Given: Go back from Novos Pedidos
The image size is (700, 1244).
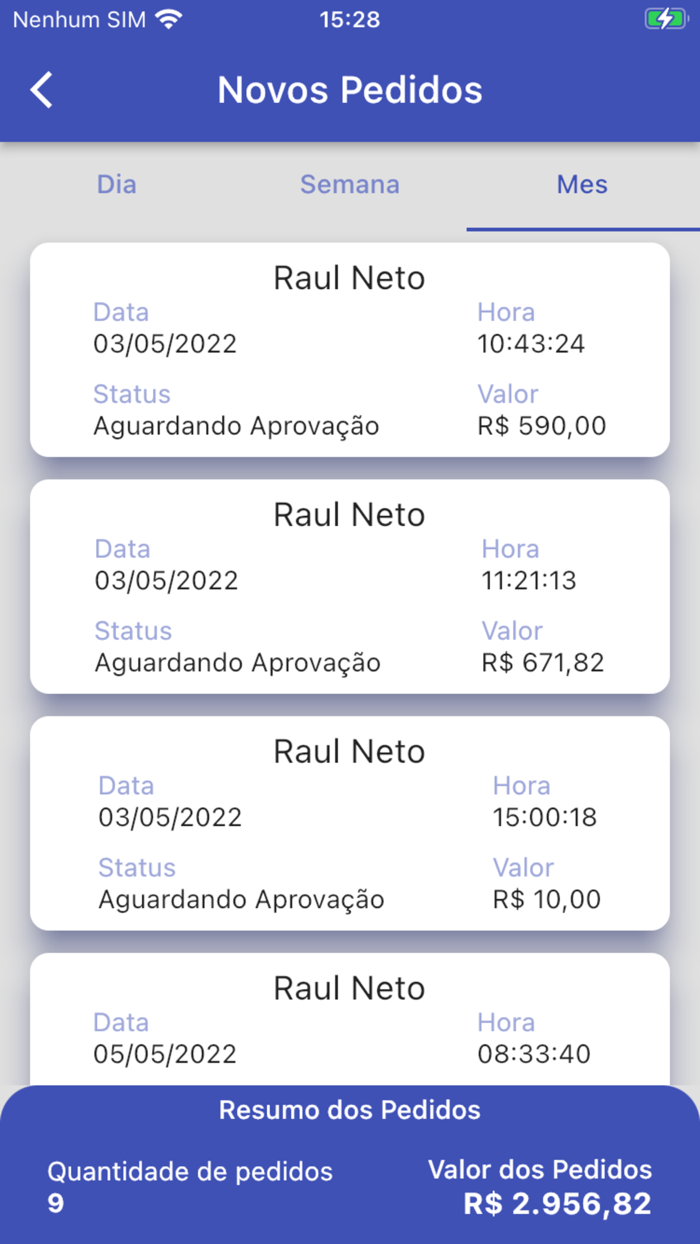Looking at the screenshot, I should [x=42, y=90].
